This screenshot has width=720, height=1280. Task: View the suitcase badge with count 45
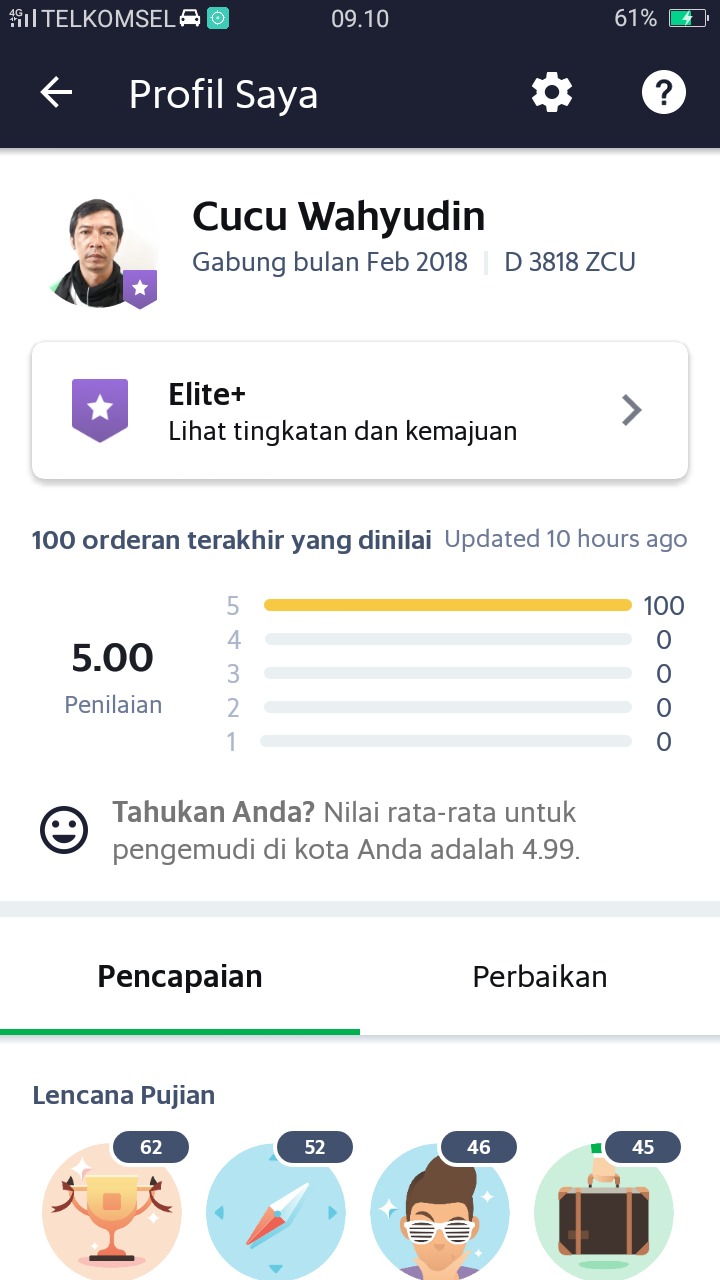[x=604, y=1210]
